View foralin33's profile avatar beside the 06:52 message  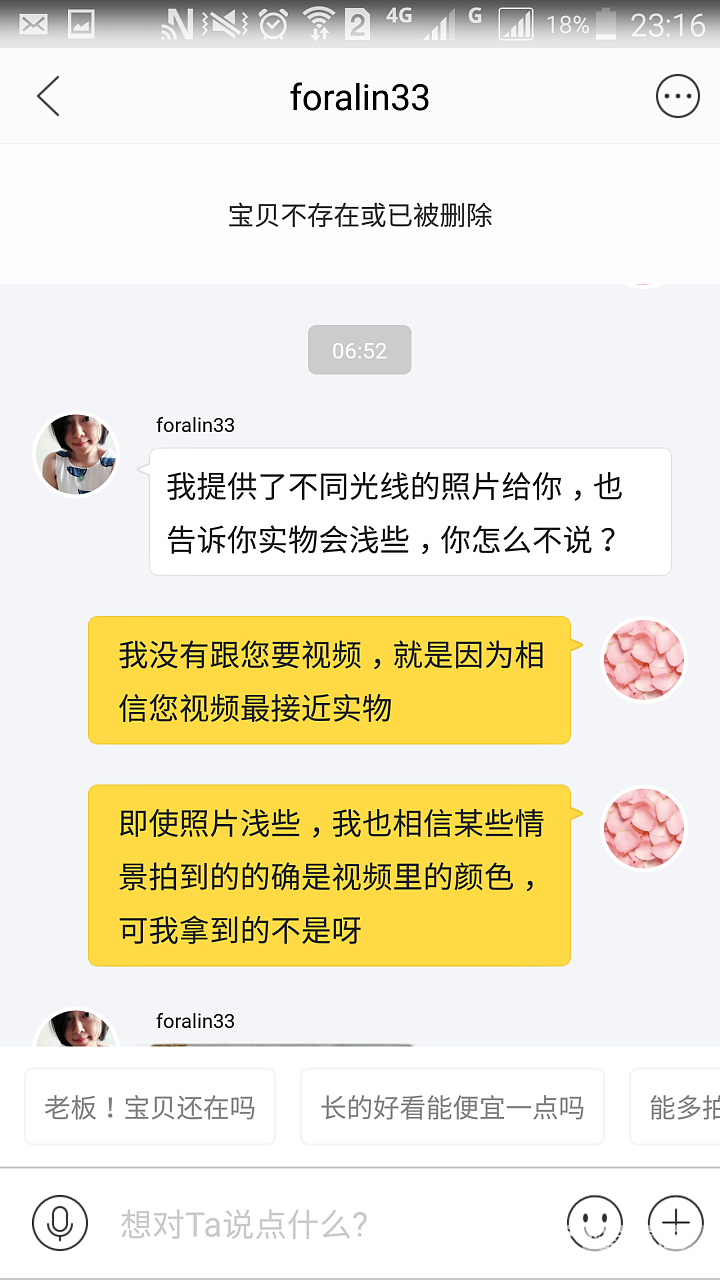tap(76, 455)
